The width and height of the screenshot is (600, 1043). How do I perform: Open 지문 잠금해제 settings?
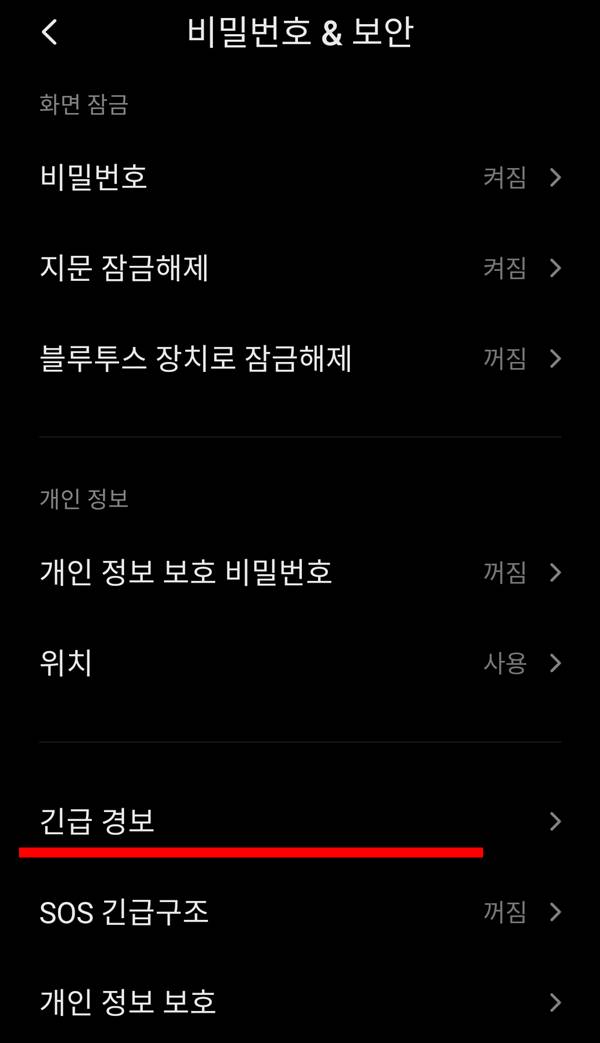pyautogui.click(x=300, y=268)
